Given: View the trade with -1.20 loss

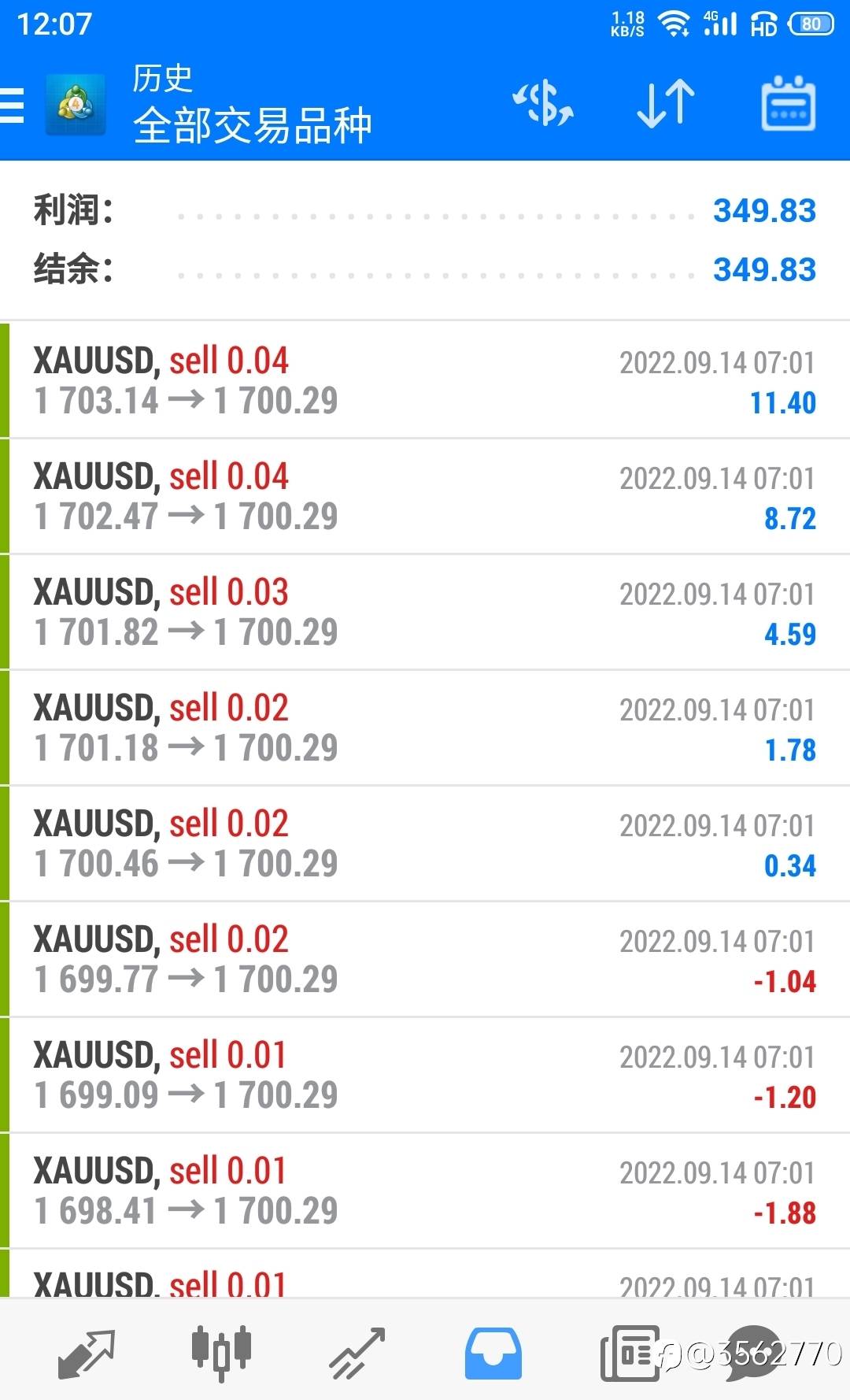Looking at the screenshot, I should [425, 1075].
